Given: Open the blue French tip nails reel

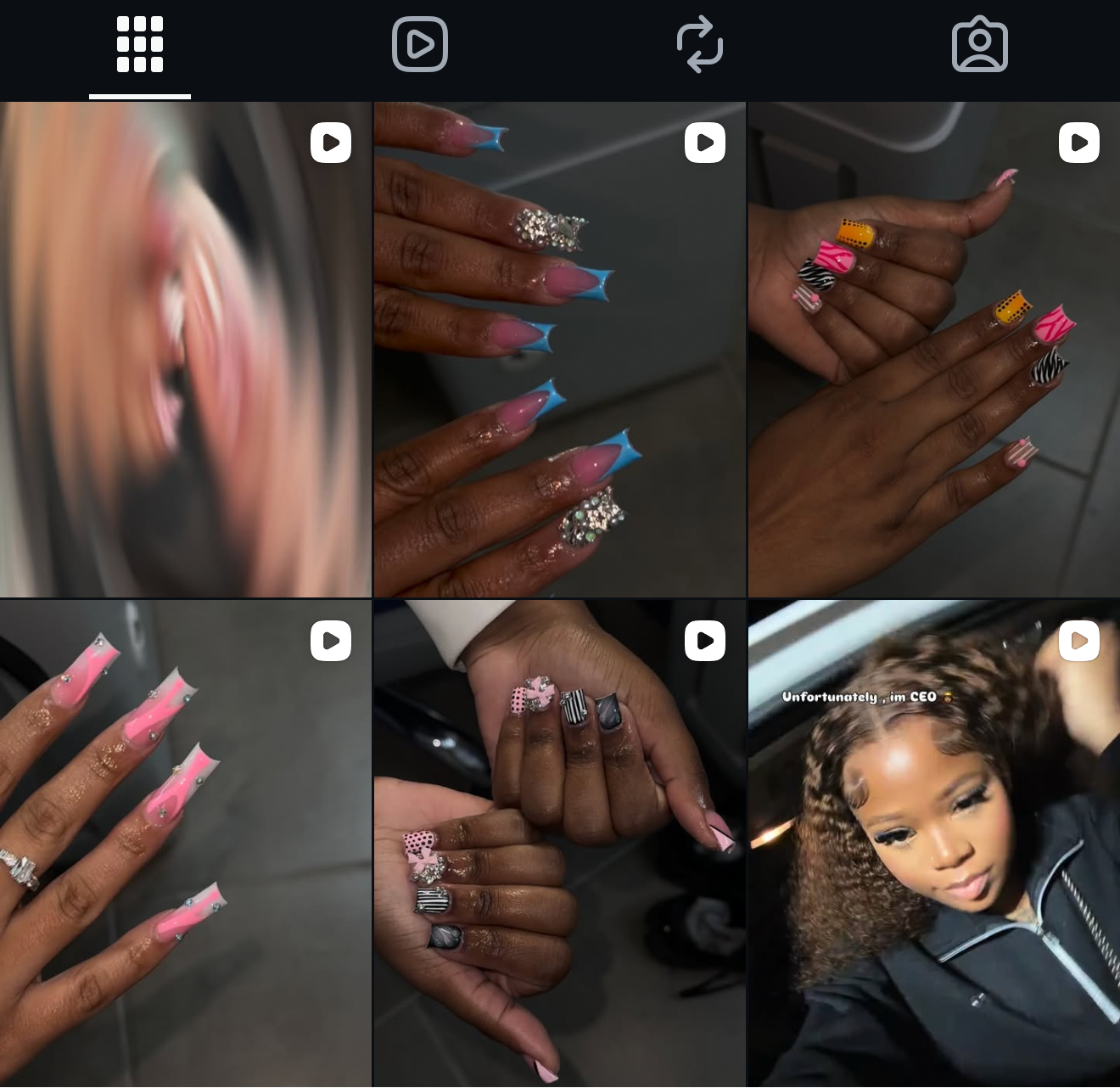Looking at the screenshot, I should click(x=559, y=350).
